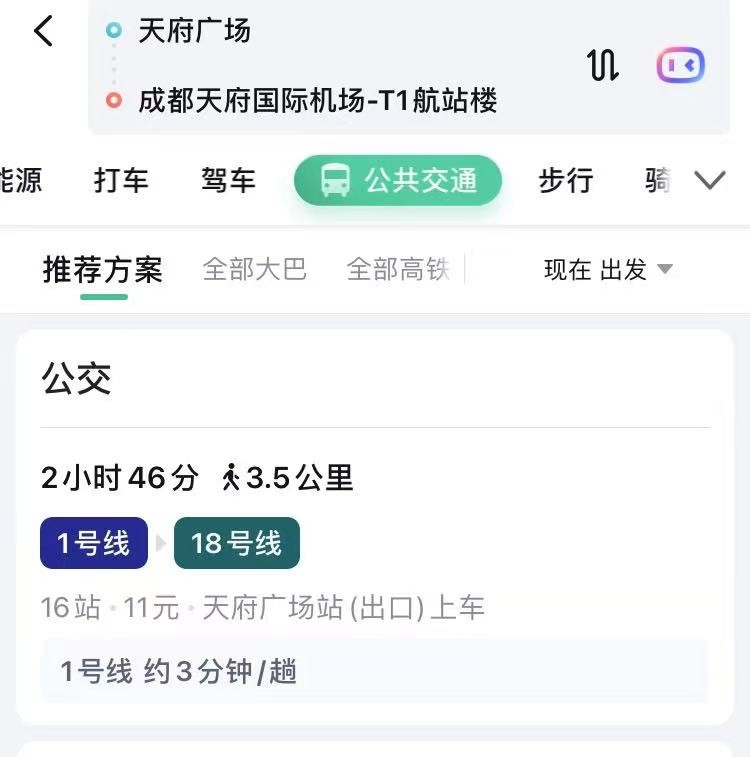Open the 1号线 to 18号线 route card
This screenshot has width=750, height=757.
[374, 560]
